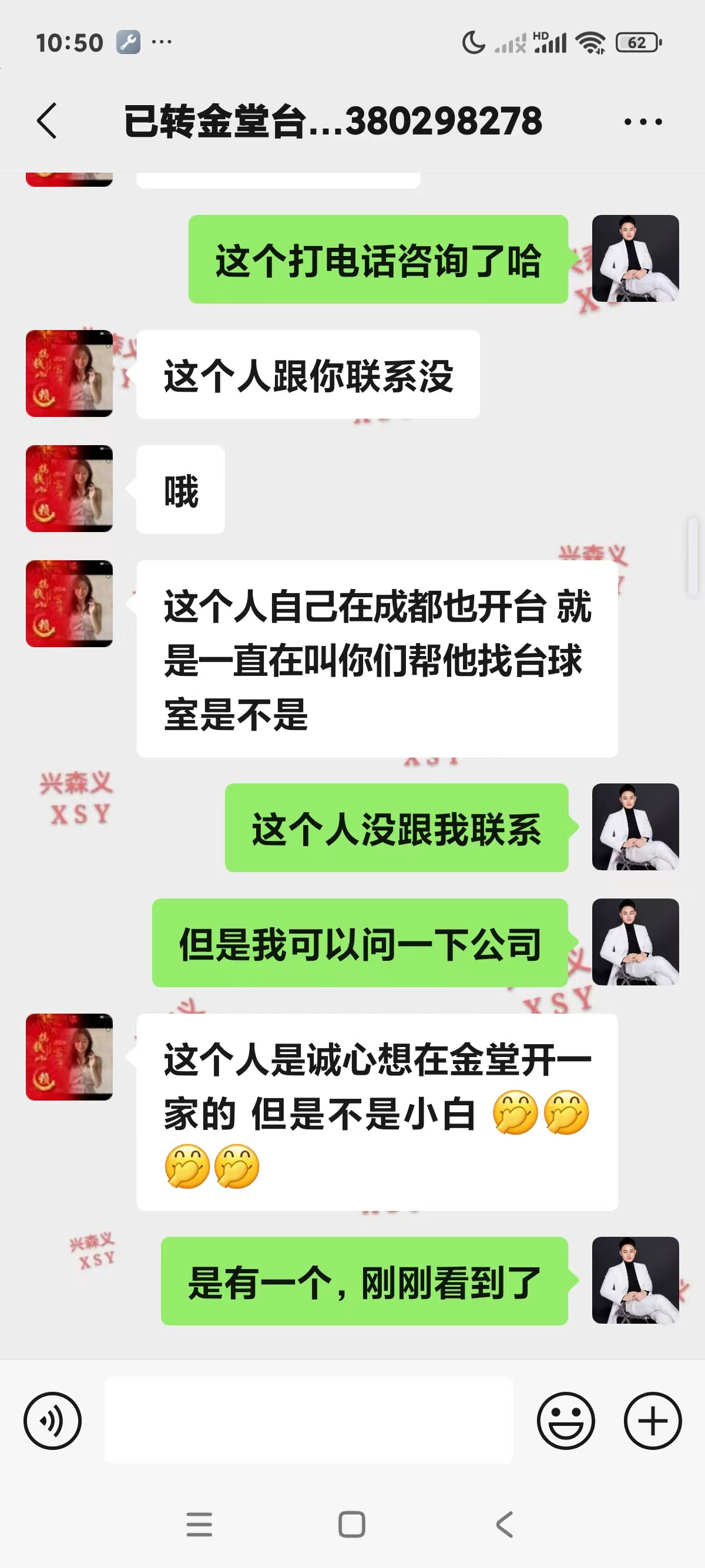Open sender avatar beside 这个打电话咨询了哈
Image resolution: width=705 pixels, height=1568 pixels.
635,259
